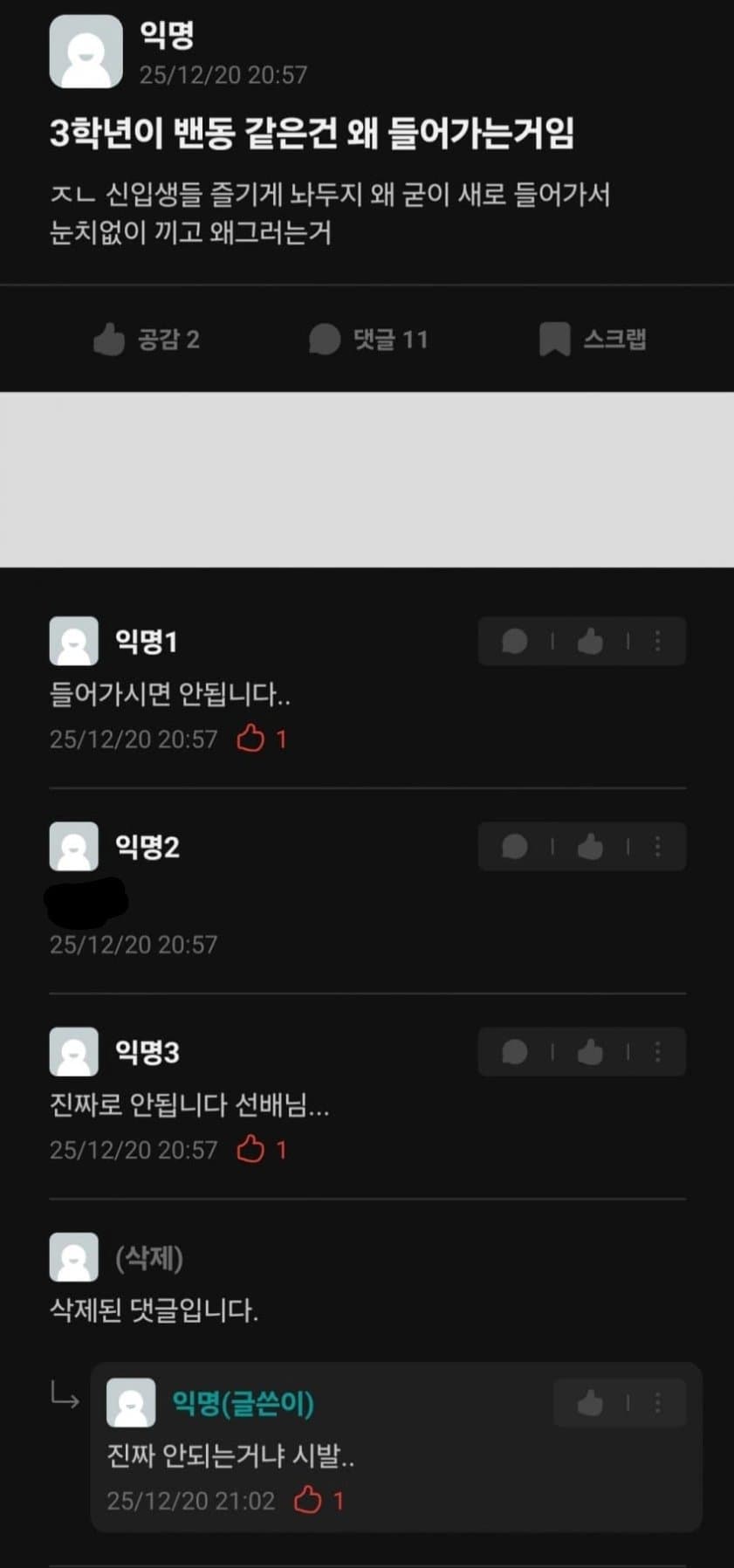This screenshot has height=1568, width=734.
Task: Like 익명1's comment
Action: (590, 642)
